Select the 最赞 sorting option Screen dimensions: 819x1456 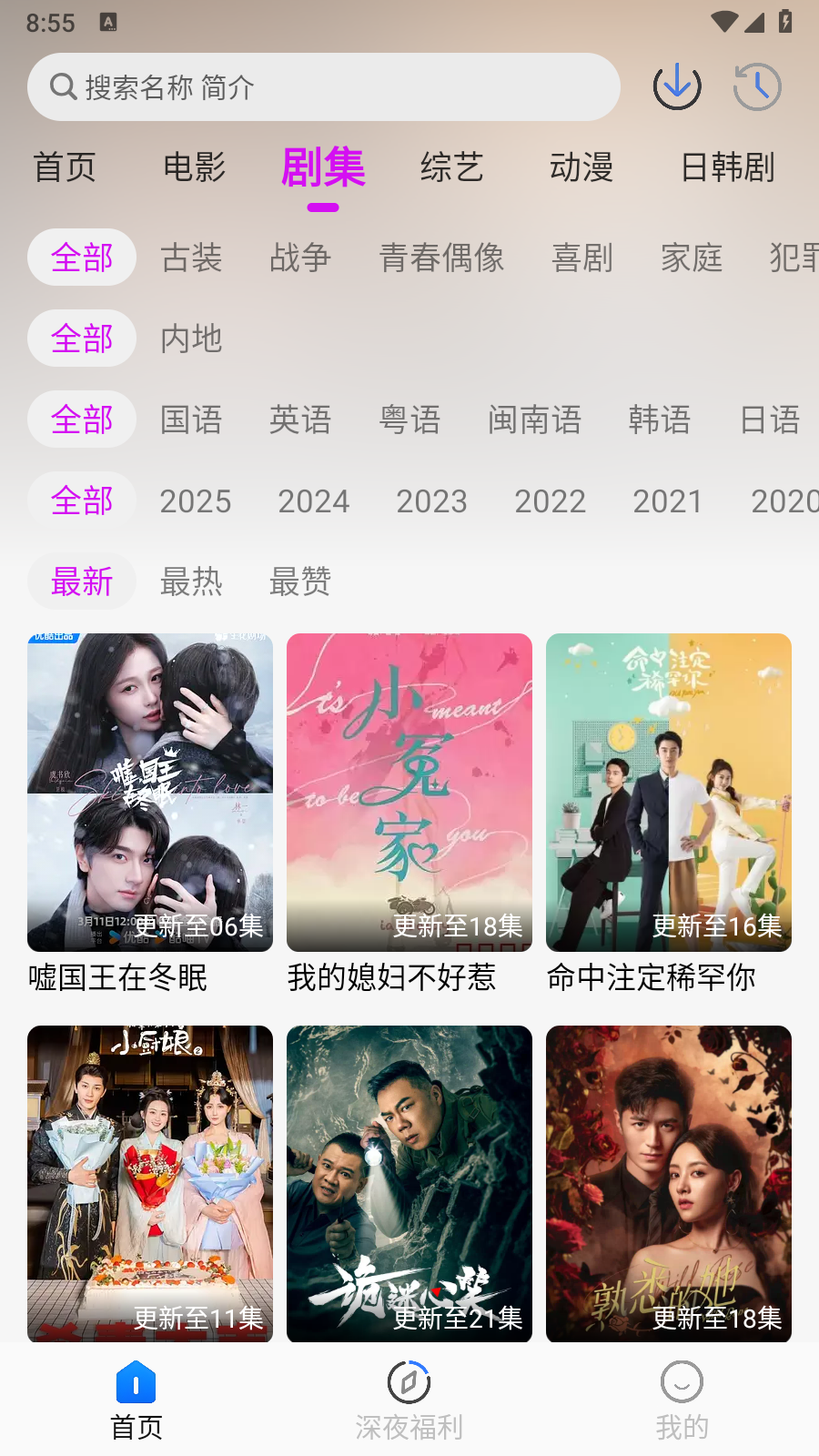coord(299,581)
